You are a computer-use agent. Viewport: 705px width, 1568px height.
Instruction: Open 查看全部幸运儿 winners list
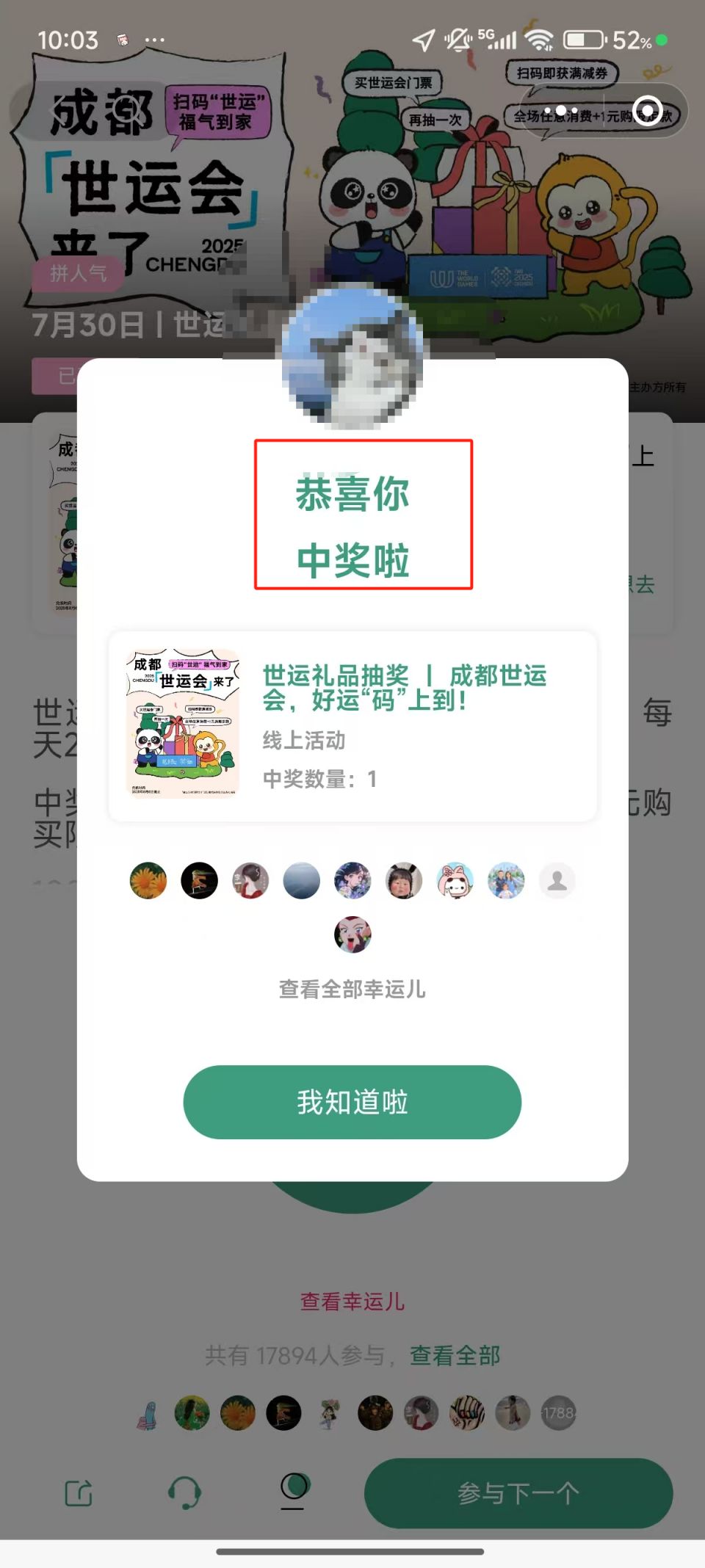(x=352, y=989)
